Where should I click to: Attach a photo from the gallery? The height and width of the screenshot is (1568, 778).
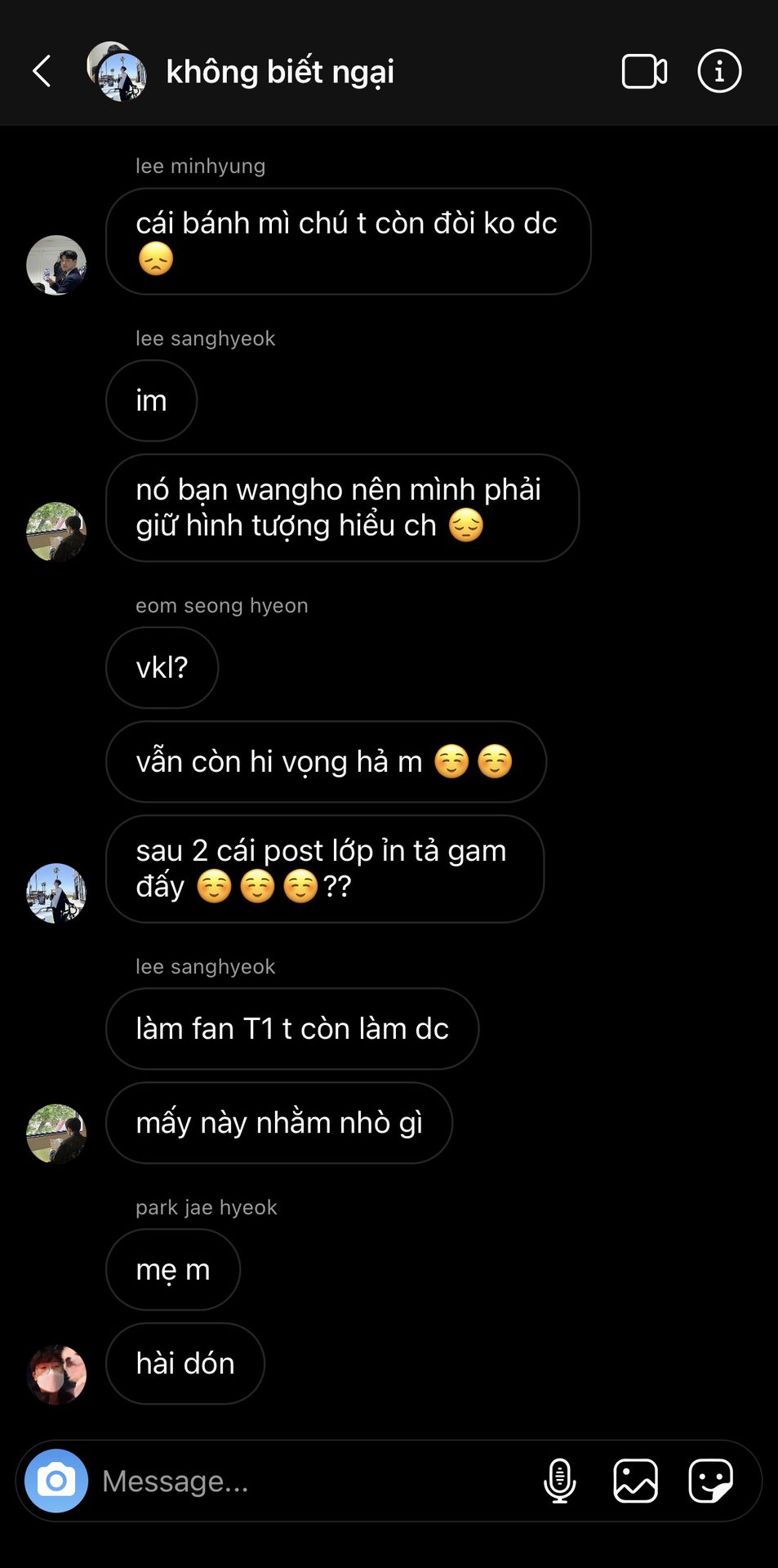(635, 1481)
